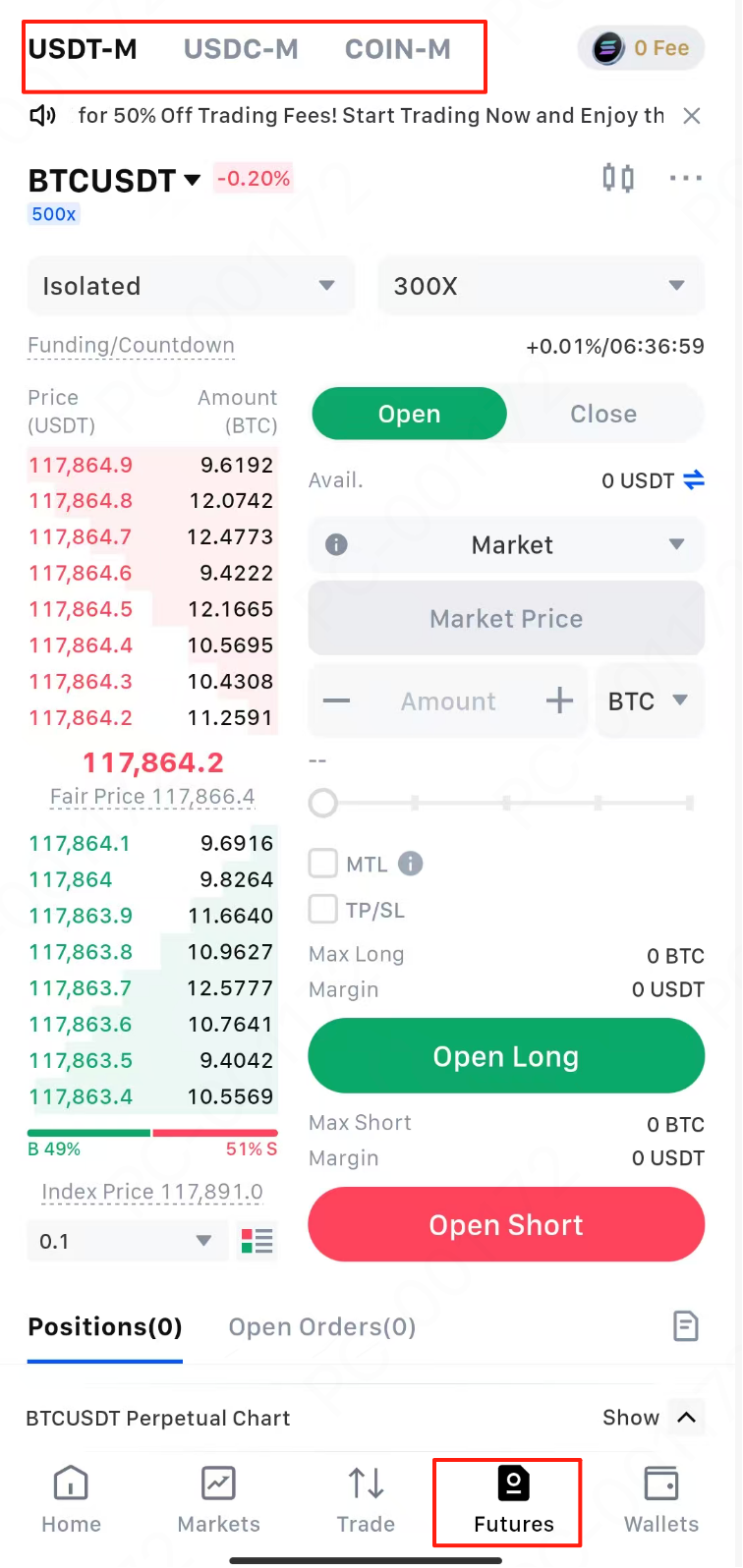This screenshot has height=1568, width=743.
Task: Switch to the Close segment
Action: [x=603, y=414]
